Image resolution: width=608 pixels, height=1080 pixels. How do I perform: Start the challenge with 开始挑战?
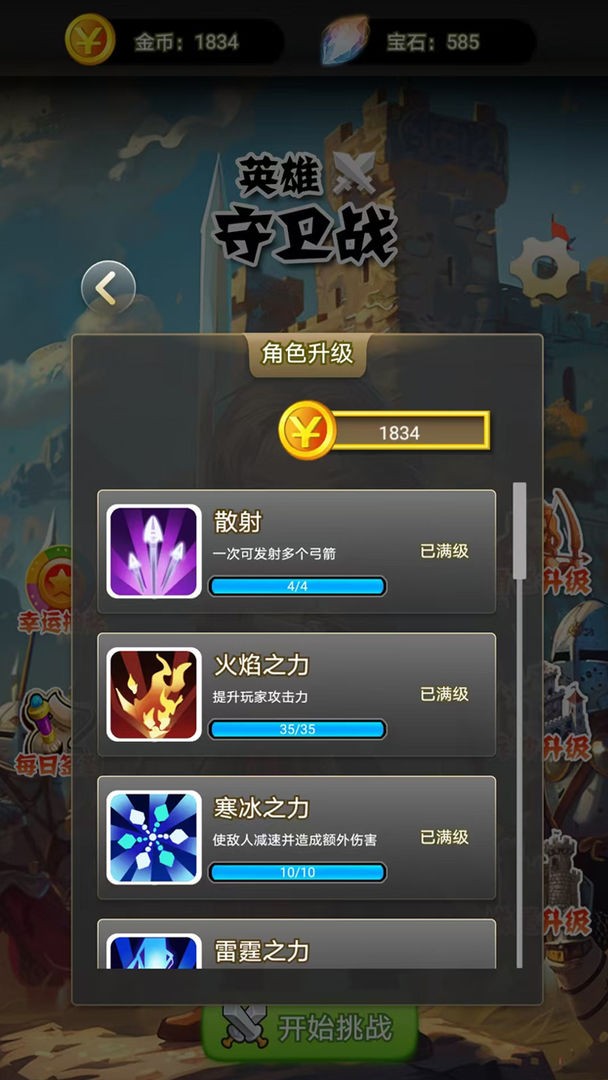pyautogui.click(x=310, y=1028)
